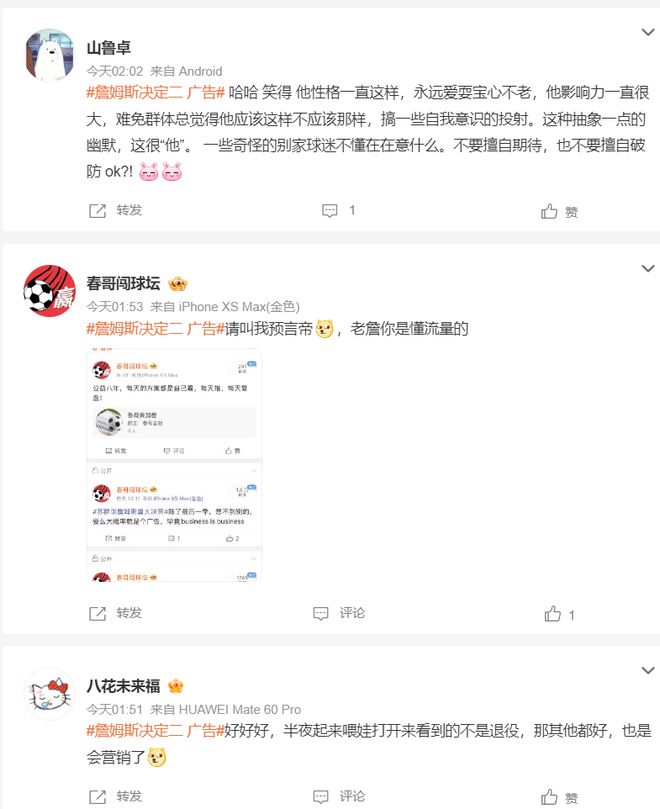The image size is (660, 809).
Task: Open 八花未来福's profile avatar
Action: point(49,694)
